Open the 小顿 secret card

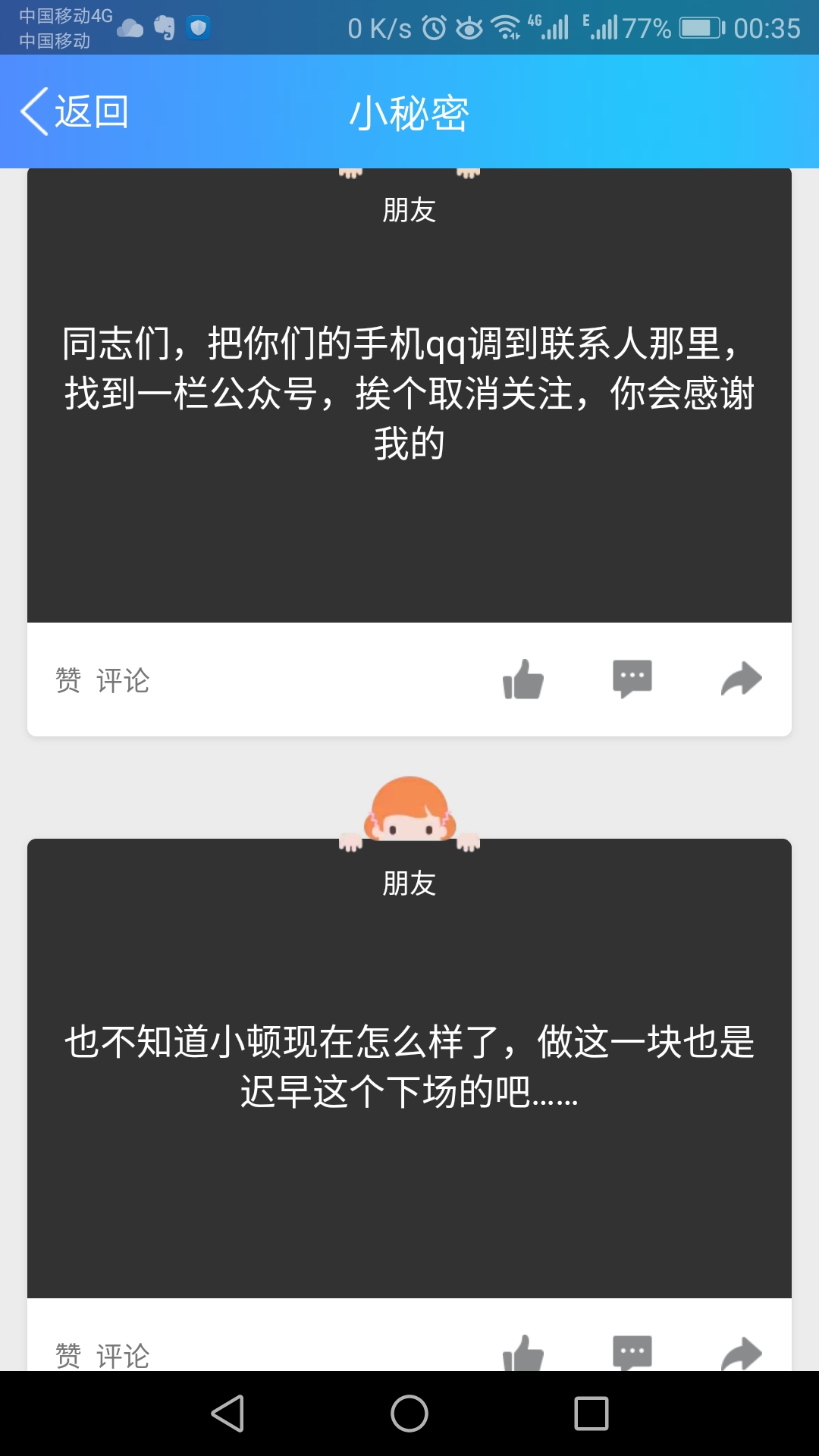(409, 1066)
